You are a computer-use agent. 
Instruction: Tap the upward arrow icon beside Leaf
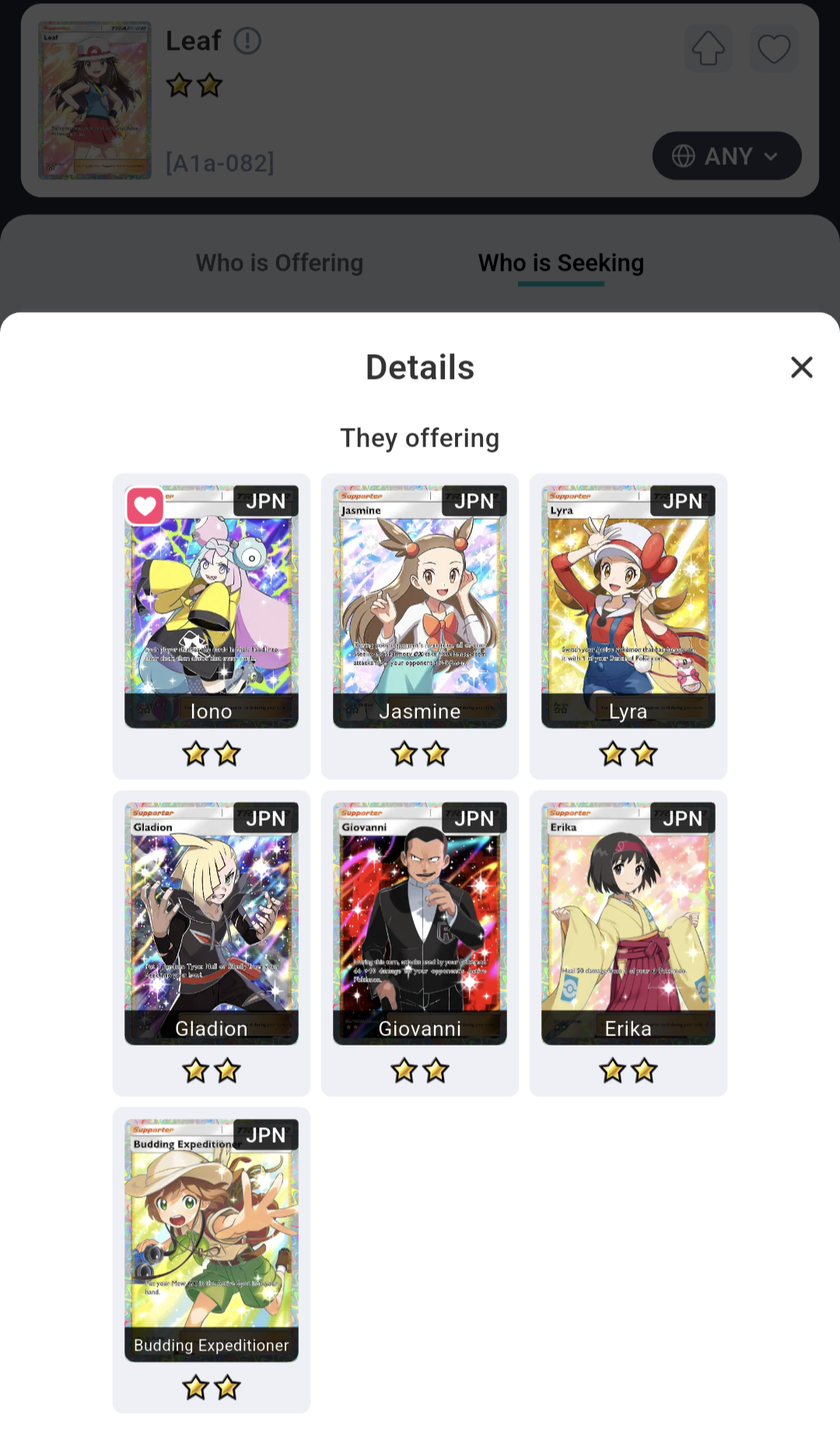(x=708, y=49)
